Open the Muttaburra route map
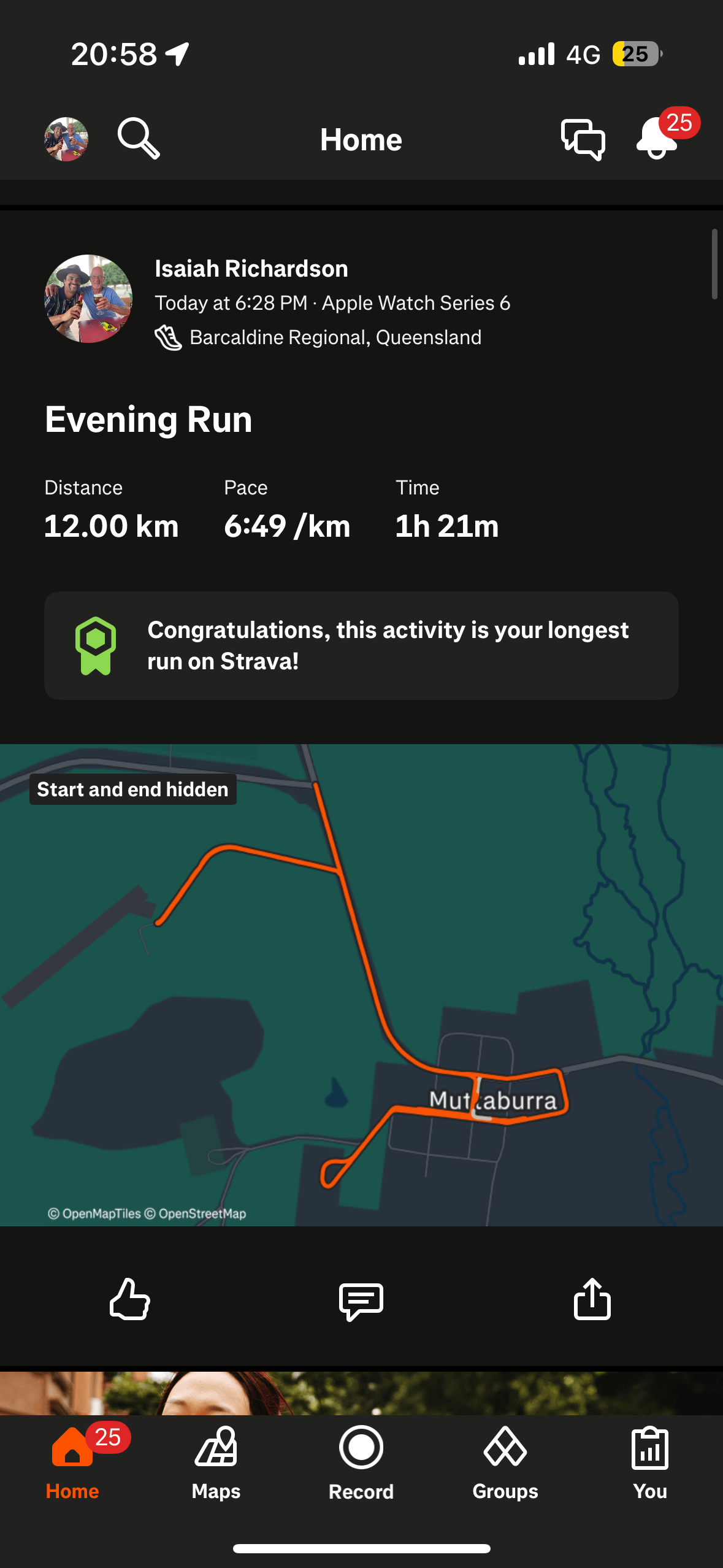This screenshot has width=723, height=1568. tap(361, 985)
